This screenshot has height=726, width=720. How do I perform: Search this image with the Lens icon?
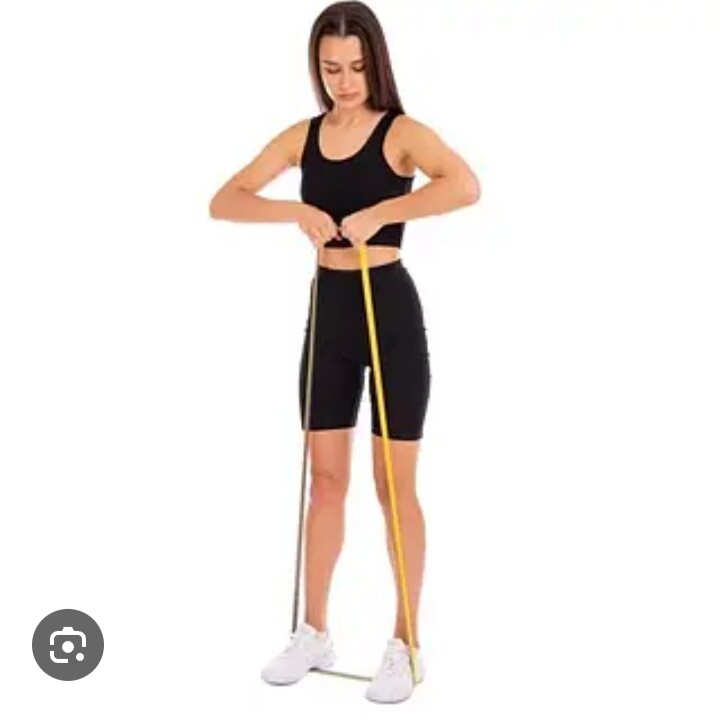68,645
